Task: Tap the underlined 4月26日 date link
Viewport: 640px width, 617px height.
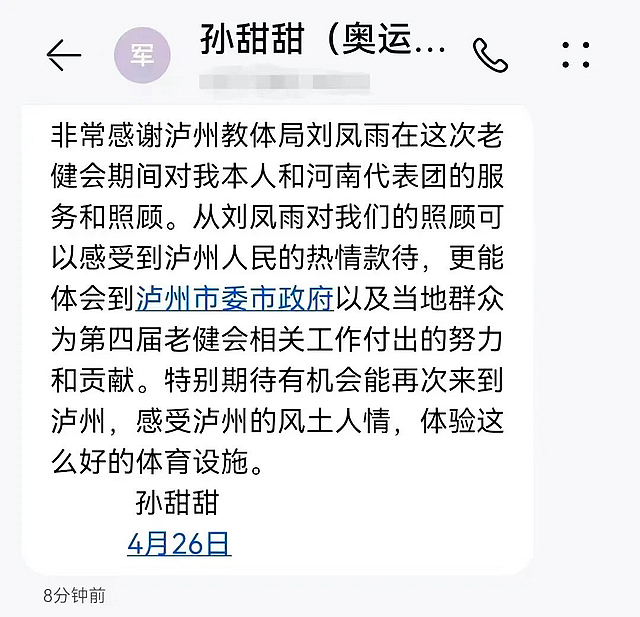Action: tap(179, 542)
